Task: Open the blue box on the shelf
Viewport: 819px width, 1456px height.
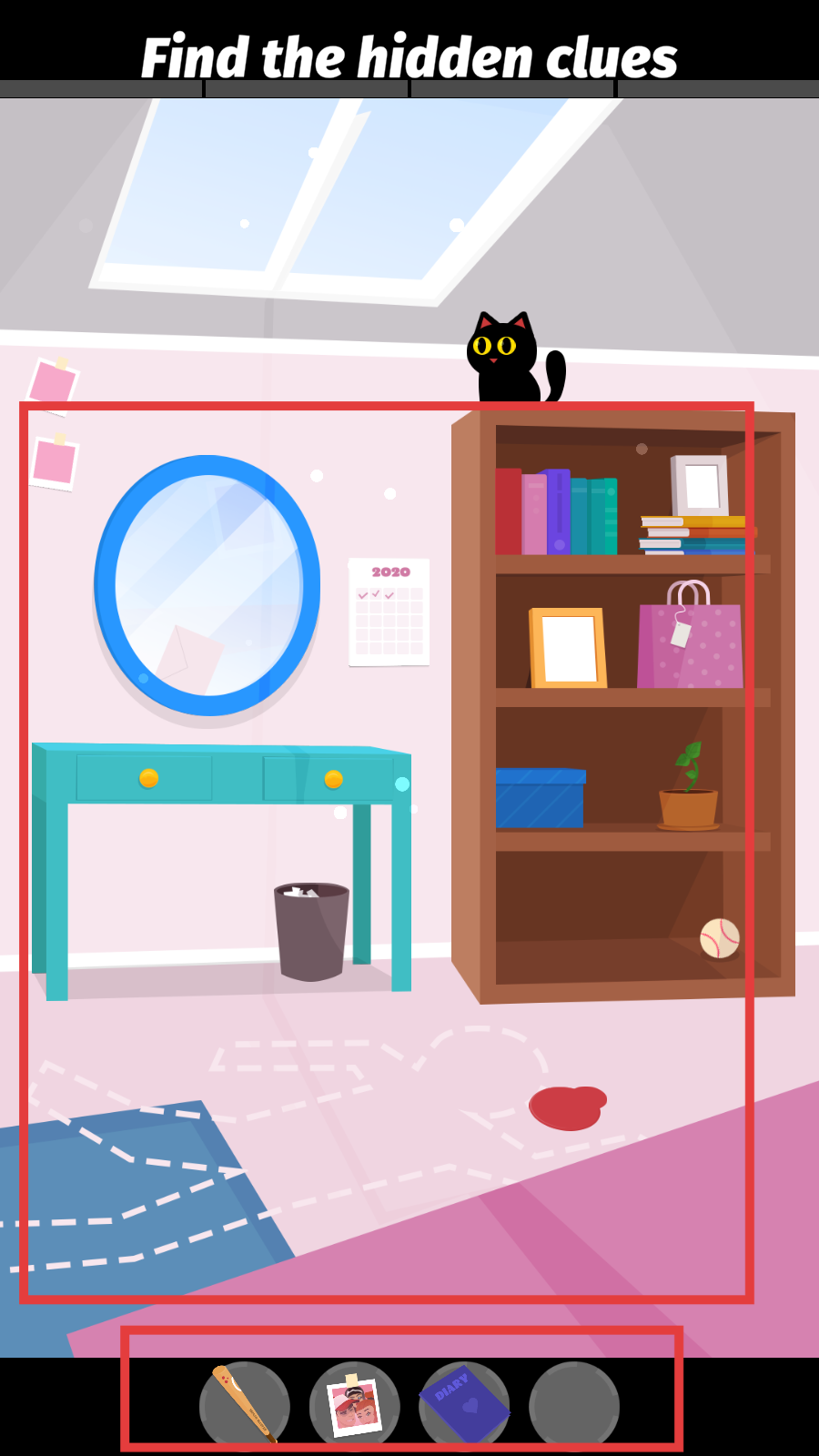Action: click(540, 799)
